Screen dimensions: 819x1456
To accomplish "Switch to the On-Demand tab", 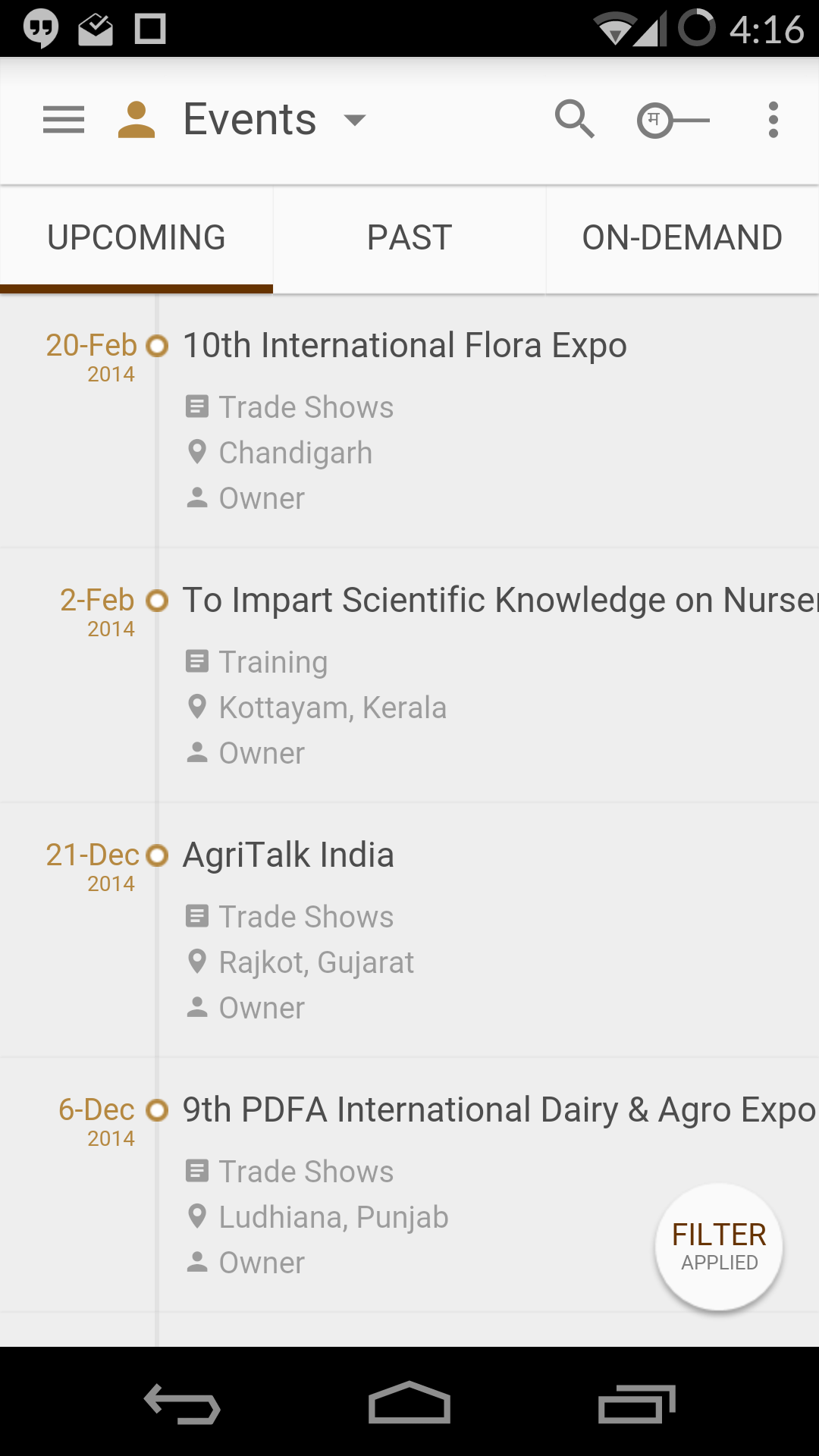I will pyautogui.click(x=682, y=238).
